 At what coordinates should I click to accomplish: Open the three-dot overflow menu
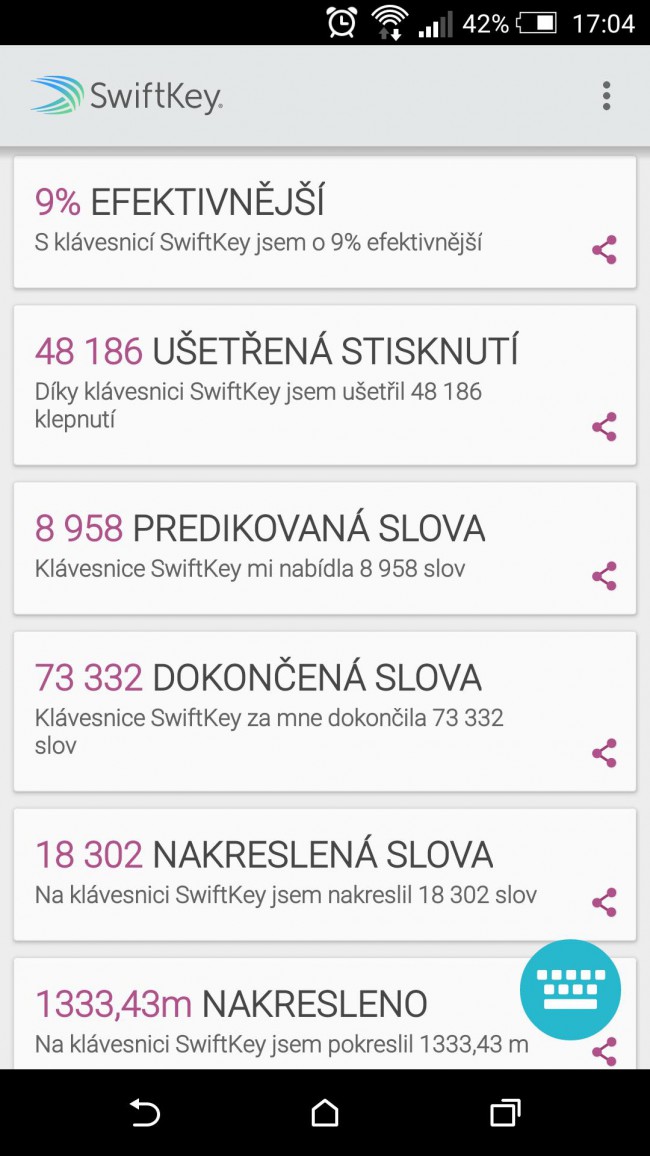[x=606, y=96]
